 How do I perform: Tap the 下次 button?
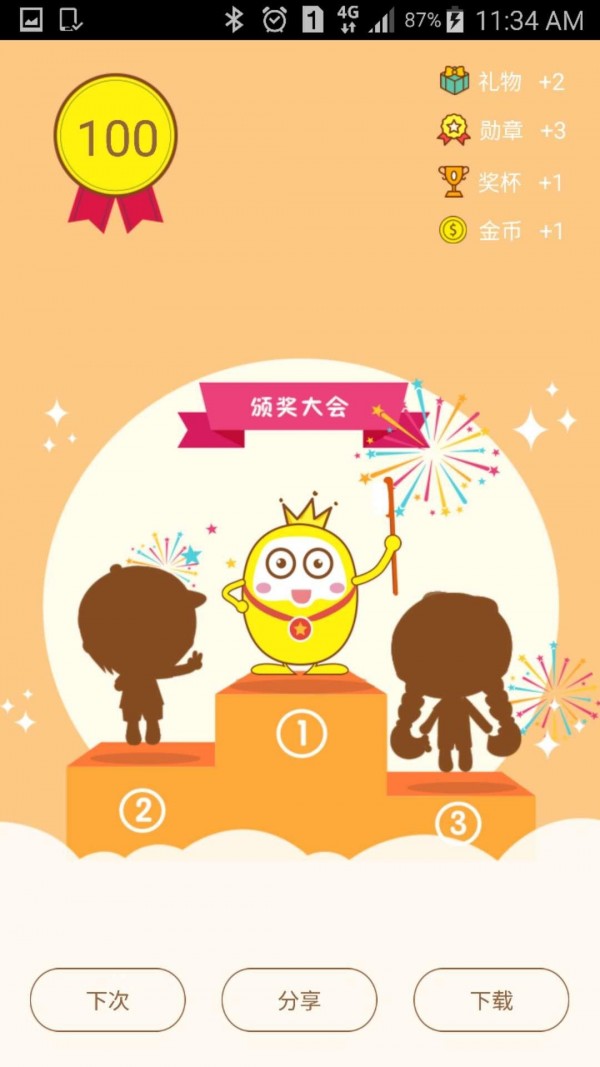108,999
